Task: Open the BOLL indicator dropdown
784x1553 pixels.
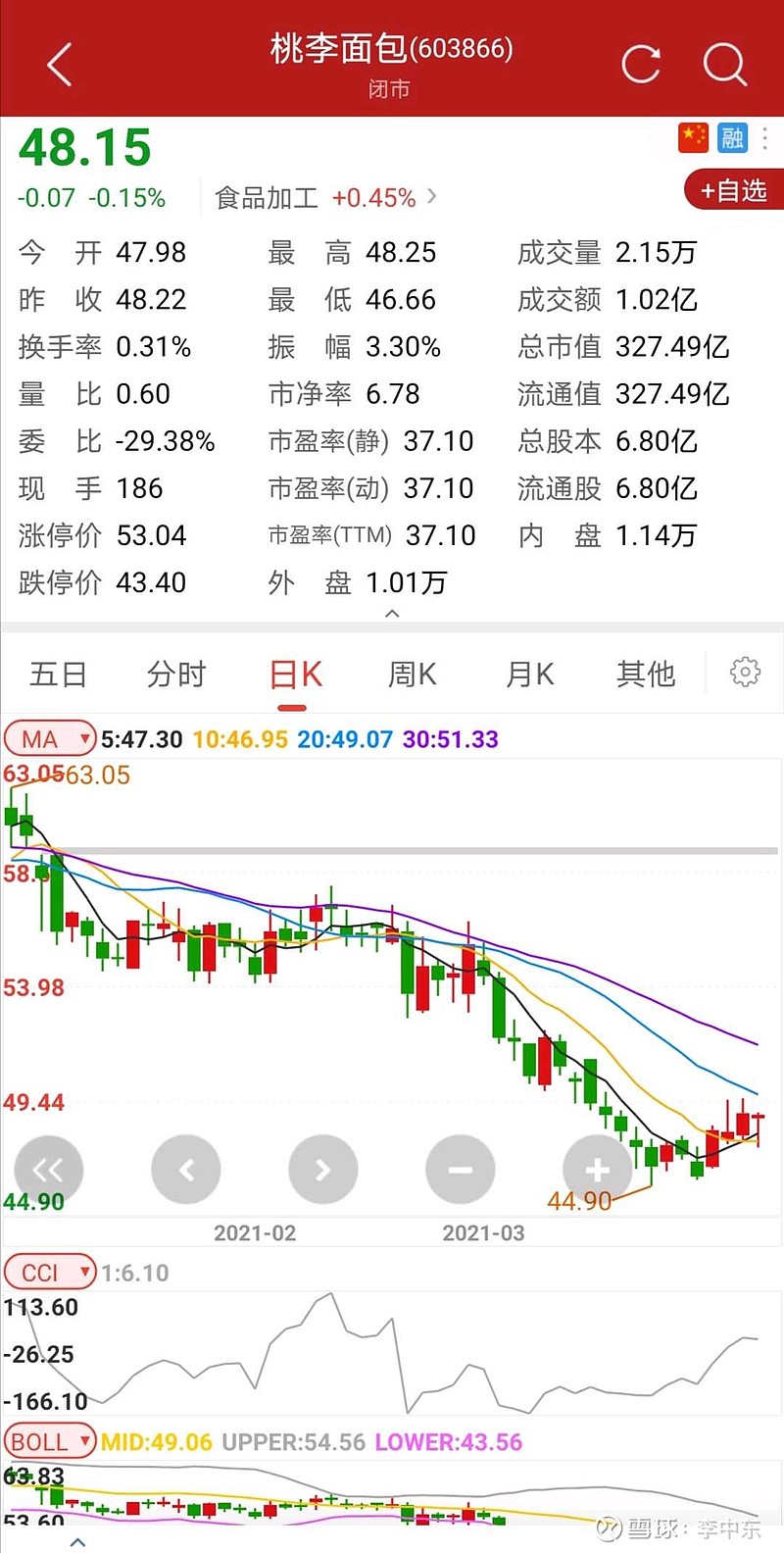Action: (x=50, y=1442)
